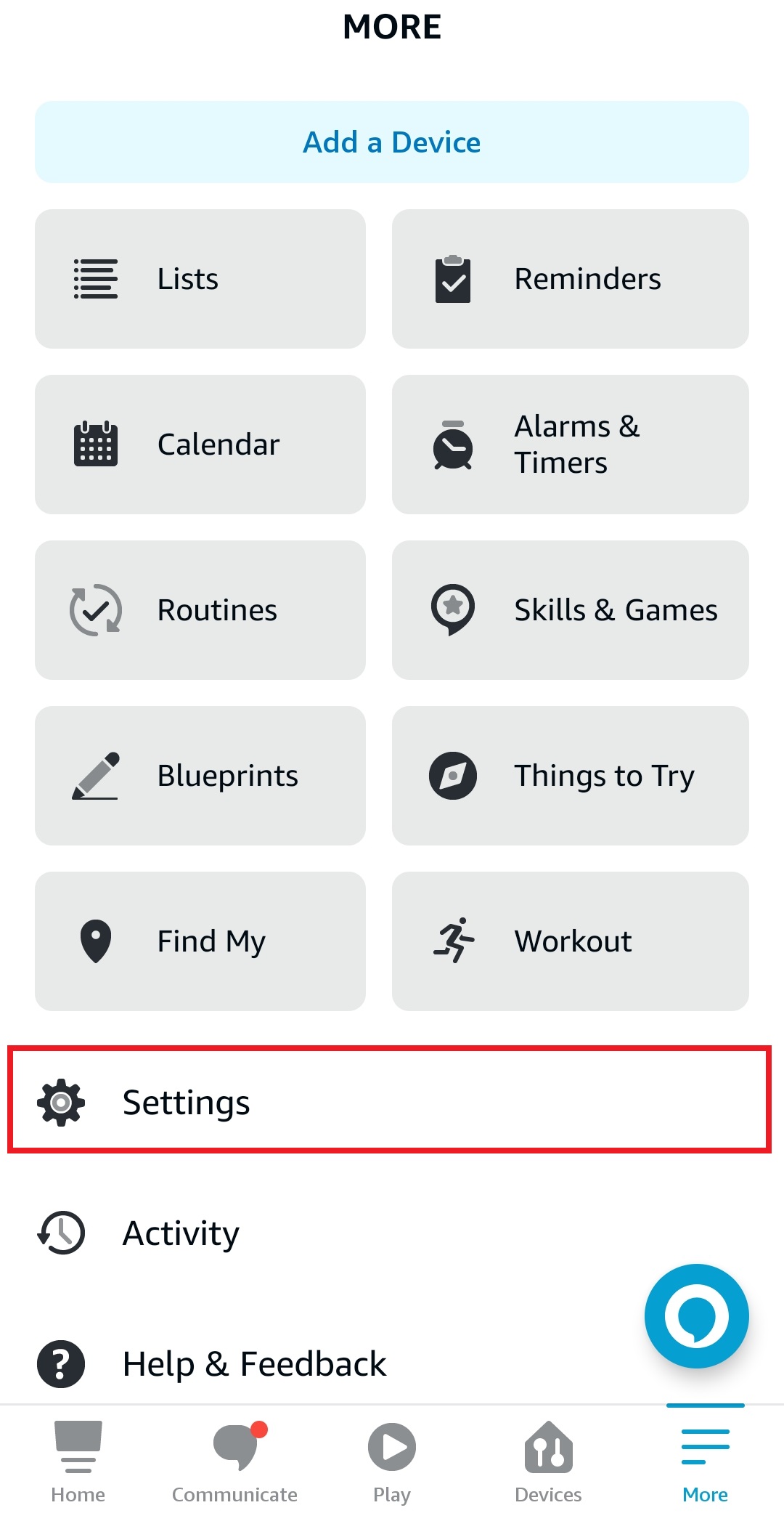Screen dimensions: 784x1537
Task: Switch to the Home tab
Action: point(78,1461)
